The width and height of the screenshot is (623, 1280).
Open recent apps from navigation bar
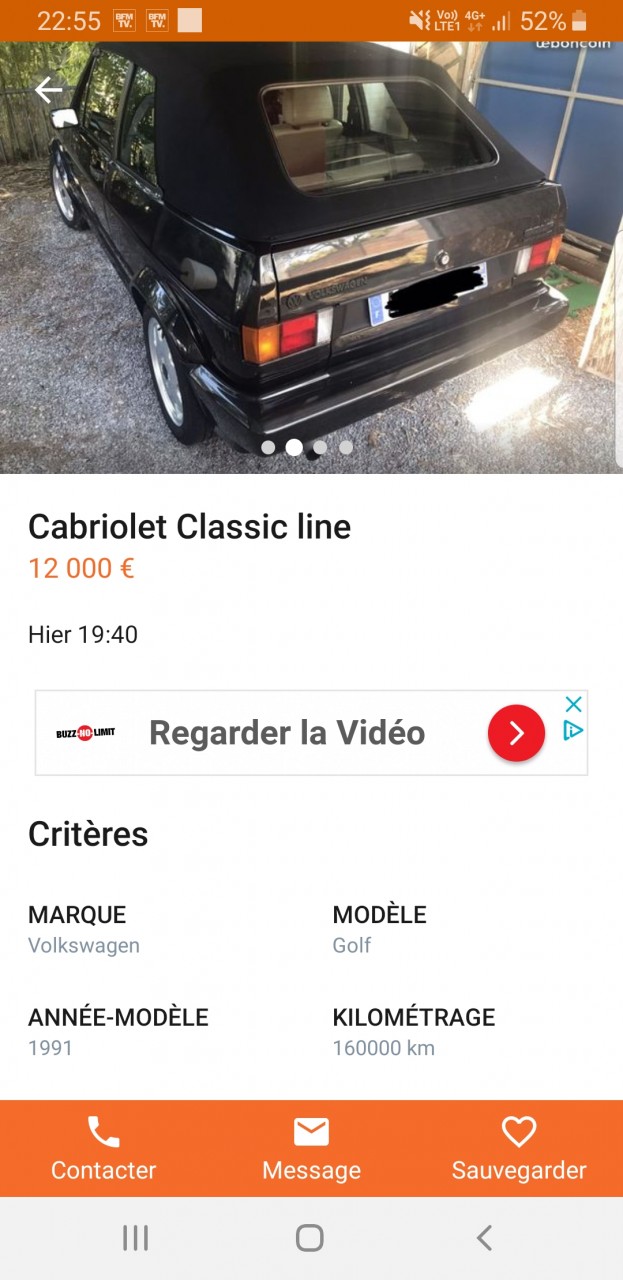[x=135, y=1238]
